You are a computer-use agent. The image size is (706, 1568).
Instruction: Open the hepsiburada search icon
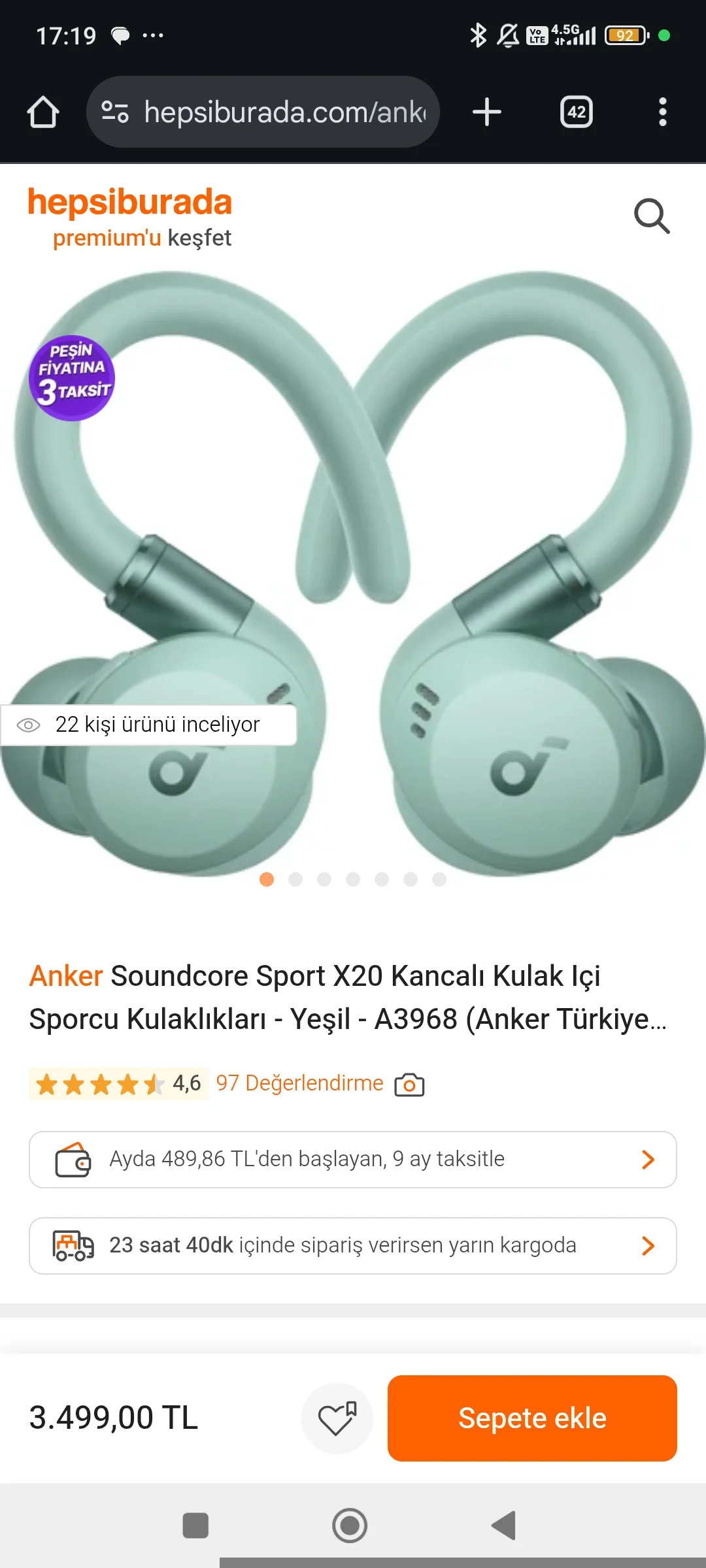coord(652,216)
